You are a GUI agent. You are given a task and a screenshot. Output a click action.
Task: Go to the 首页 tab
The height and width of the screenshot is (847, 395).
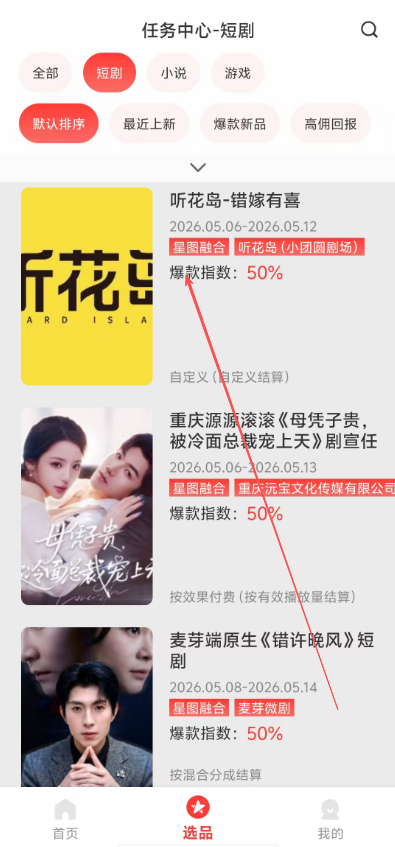pyautogui.click(x=65, y=819)
